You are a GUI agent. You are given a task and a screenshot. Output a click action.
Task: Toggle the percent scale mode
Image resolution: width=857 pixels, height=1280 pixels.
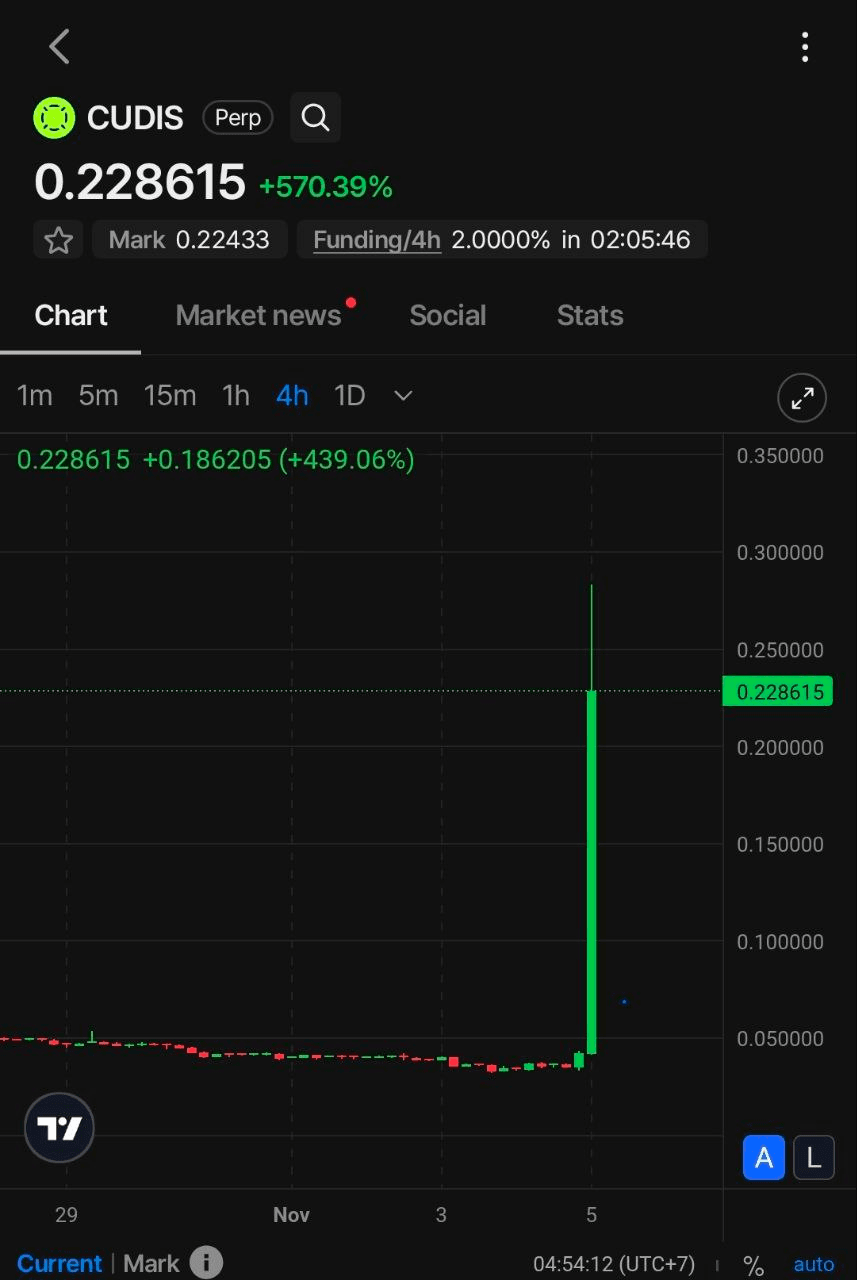[754, 1265]
